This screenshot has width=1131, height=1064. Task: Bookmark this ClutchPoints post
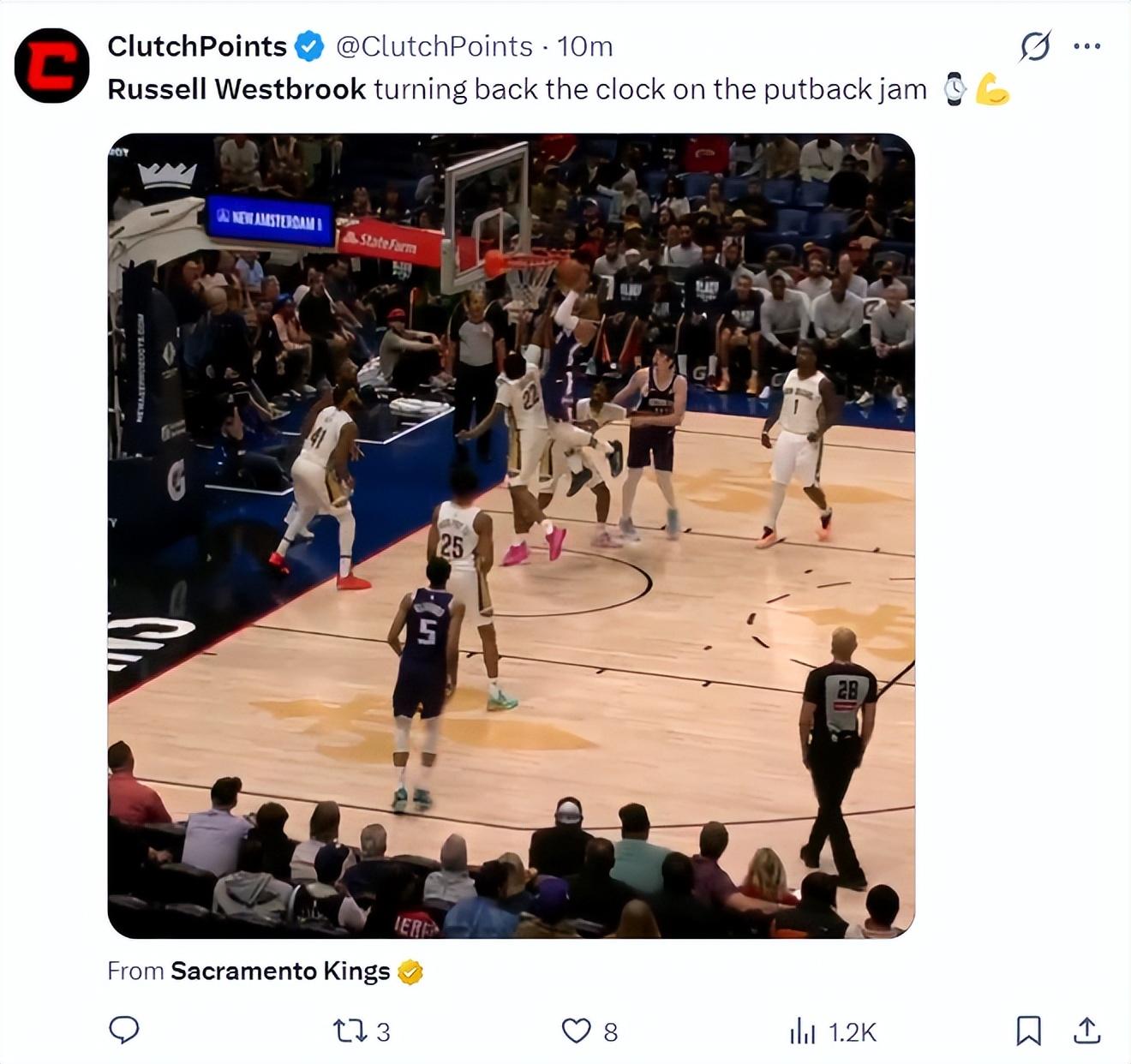click(x=1028, y=1031)
